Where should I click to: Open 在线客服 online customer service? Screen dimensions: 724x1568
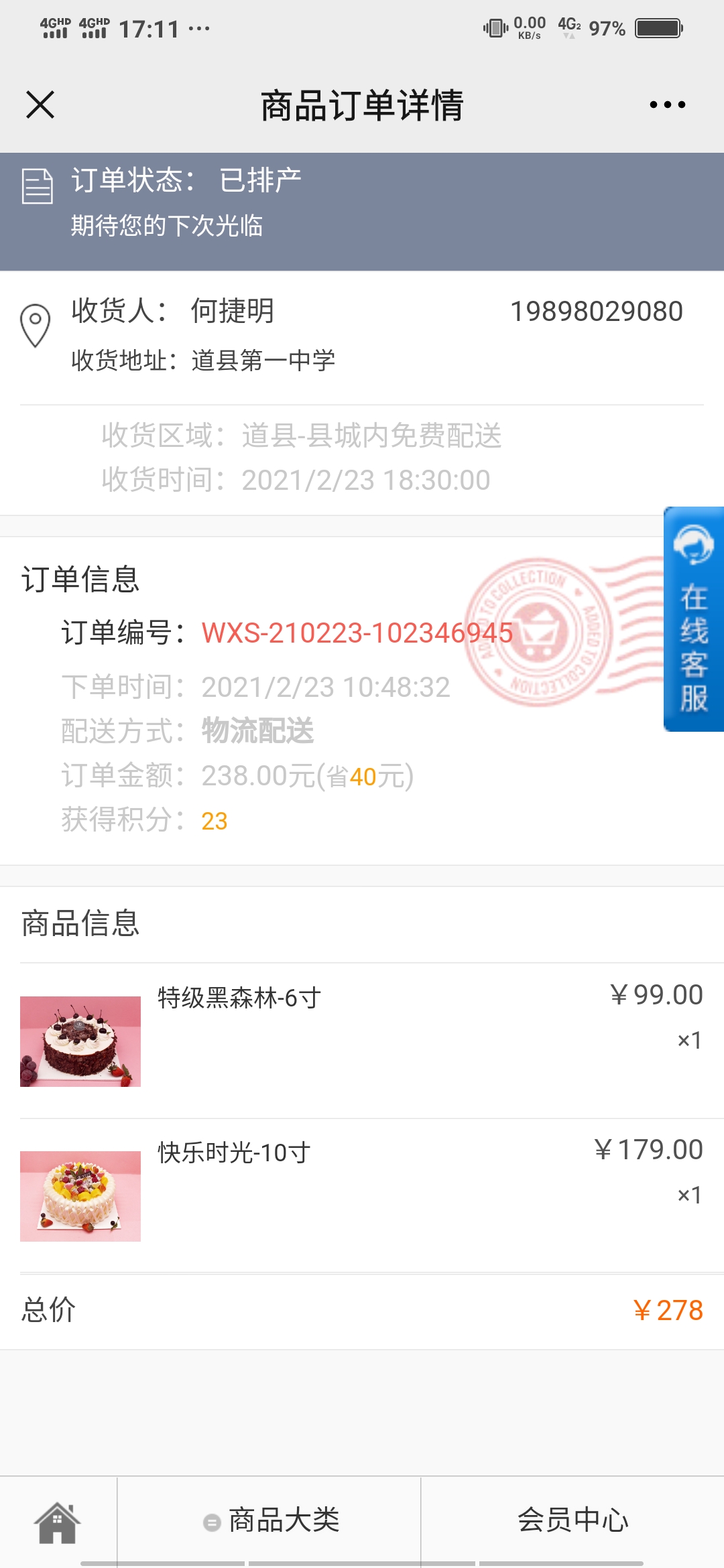(x=694, y=619)
